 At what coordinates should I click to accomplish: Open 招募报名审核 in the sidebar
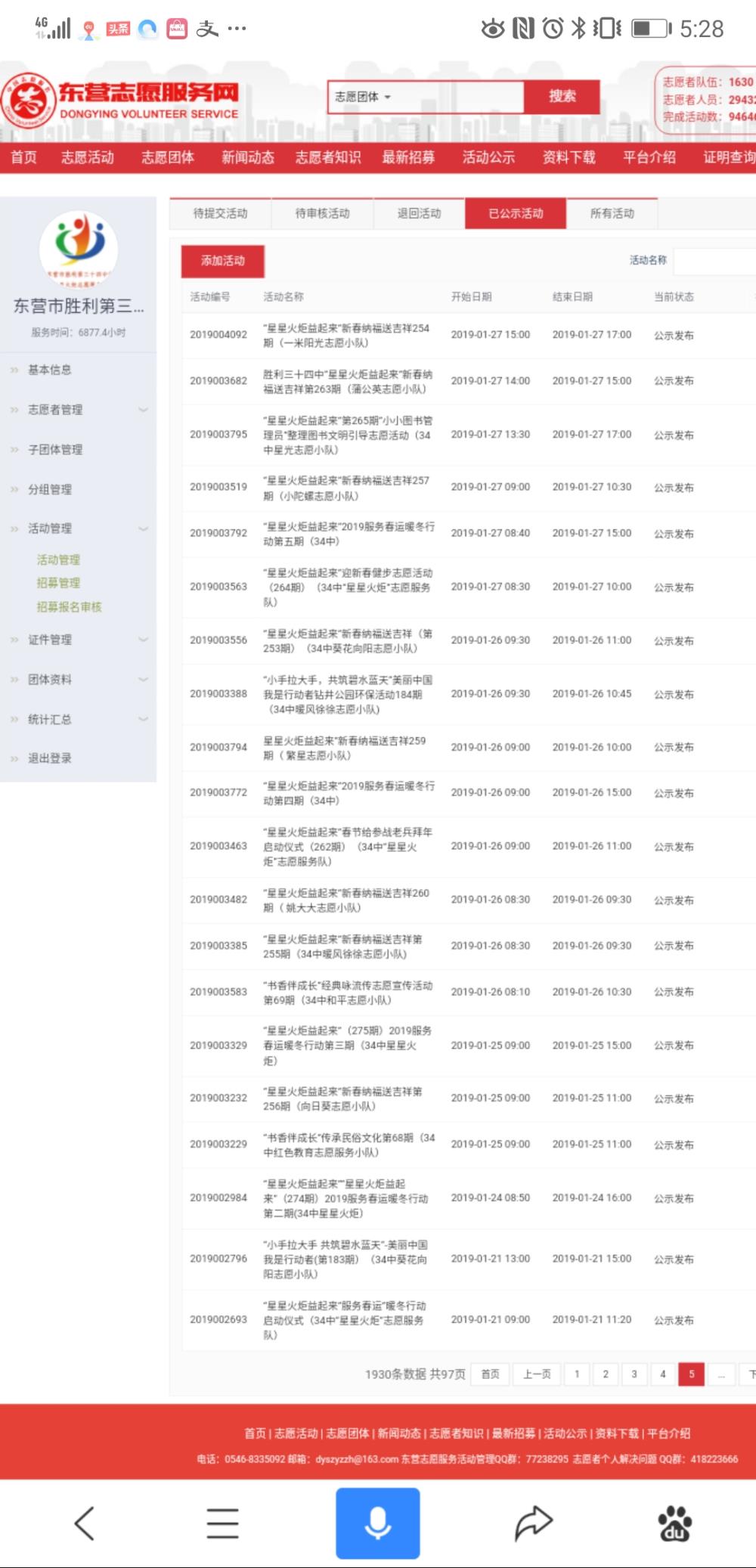click(x=70, y=607)
